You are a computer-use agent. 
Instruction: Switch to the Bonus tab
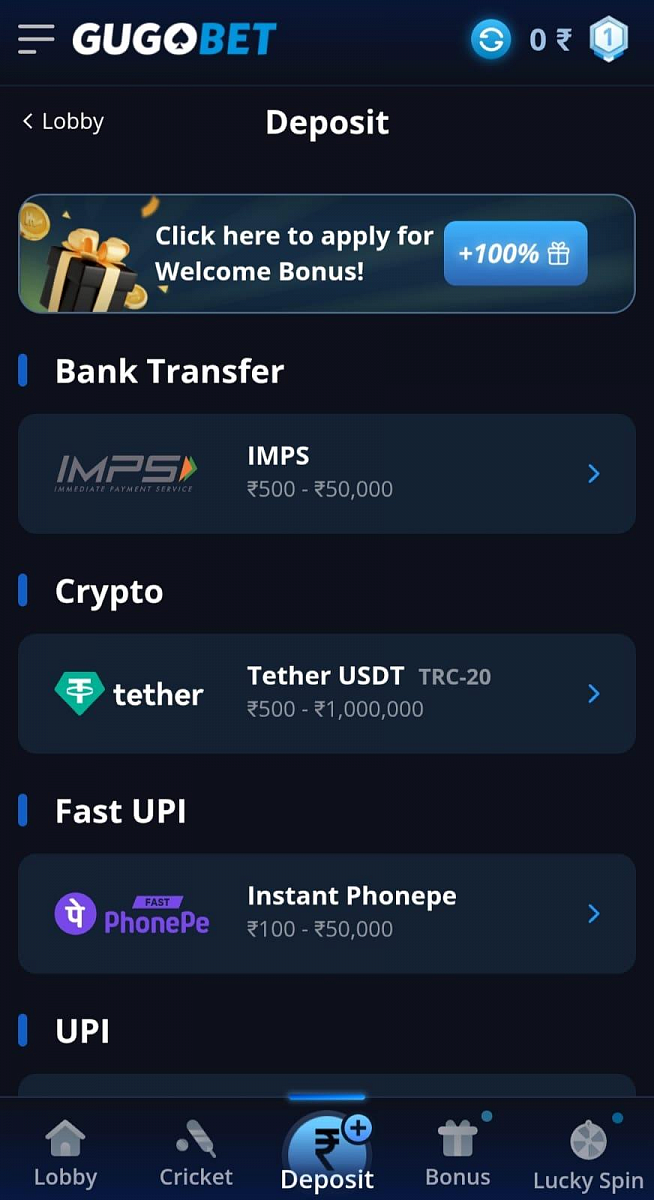[x=458, y=1153]
